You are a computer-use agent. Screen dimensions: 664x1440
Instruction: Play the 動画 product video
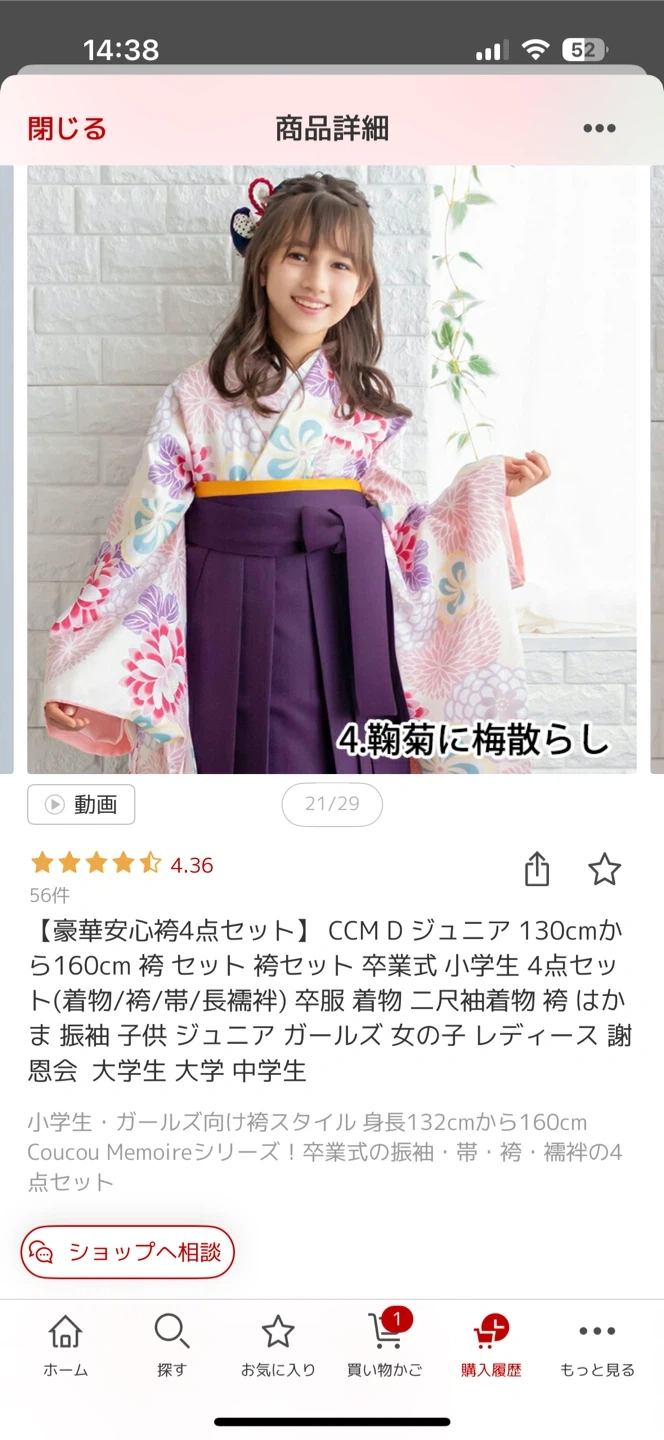point(81,804)
